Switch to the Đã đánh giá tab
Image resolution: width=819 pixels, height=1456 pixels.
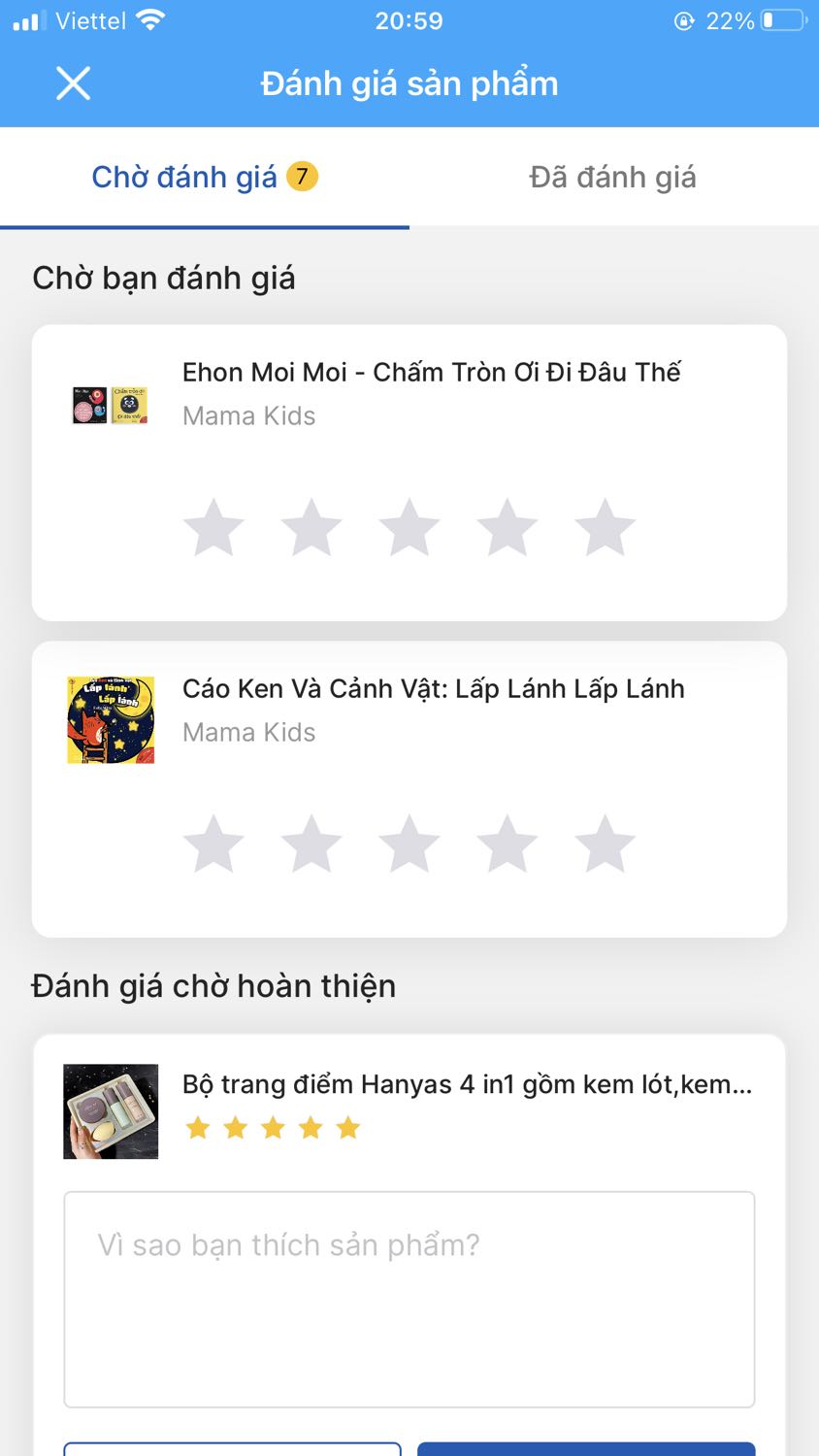(611, 177)
